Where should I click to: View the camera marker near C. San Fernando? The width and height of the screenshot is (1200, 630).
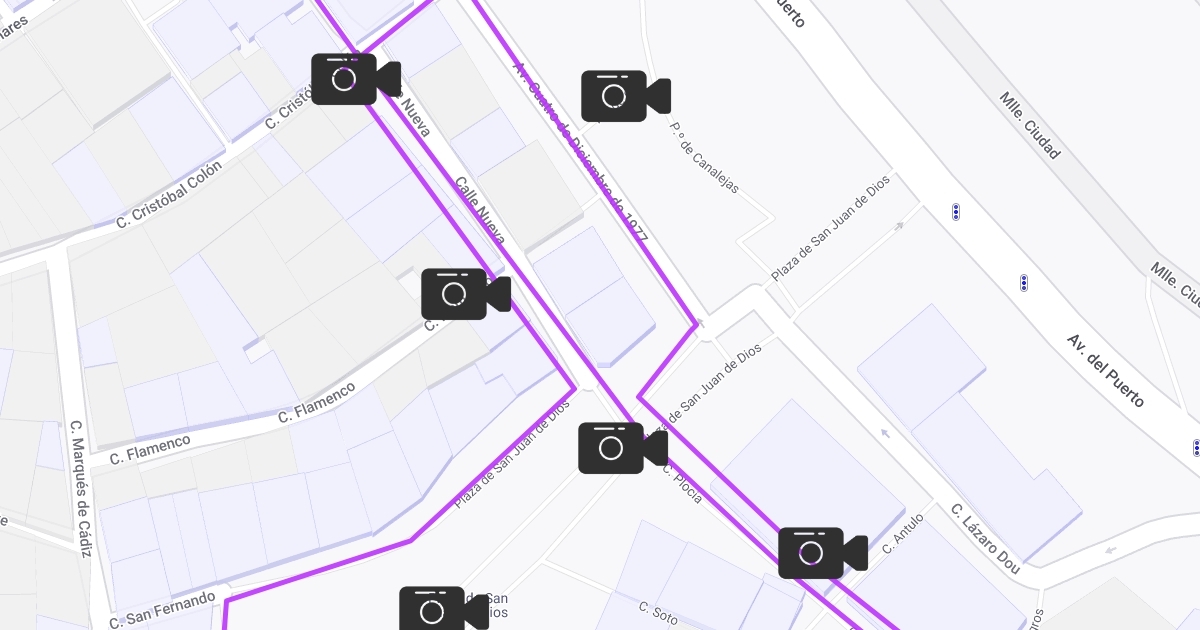[x=444, y=609]
